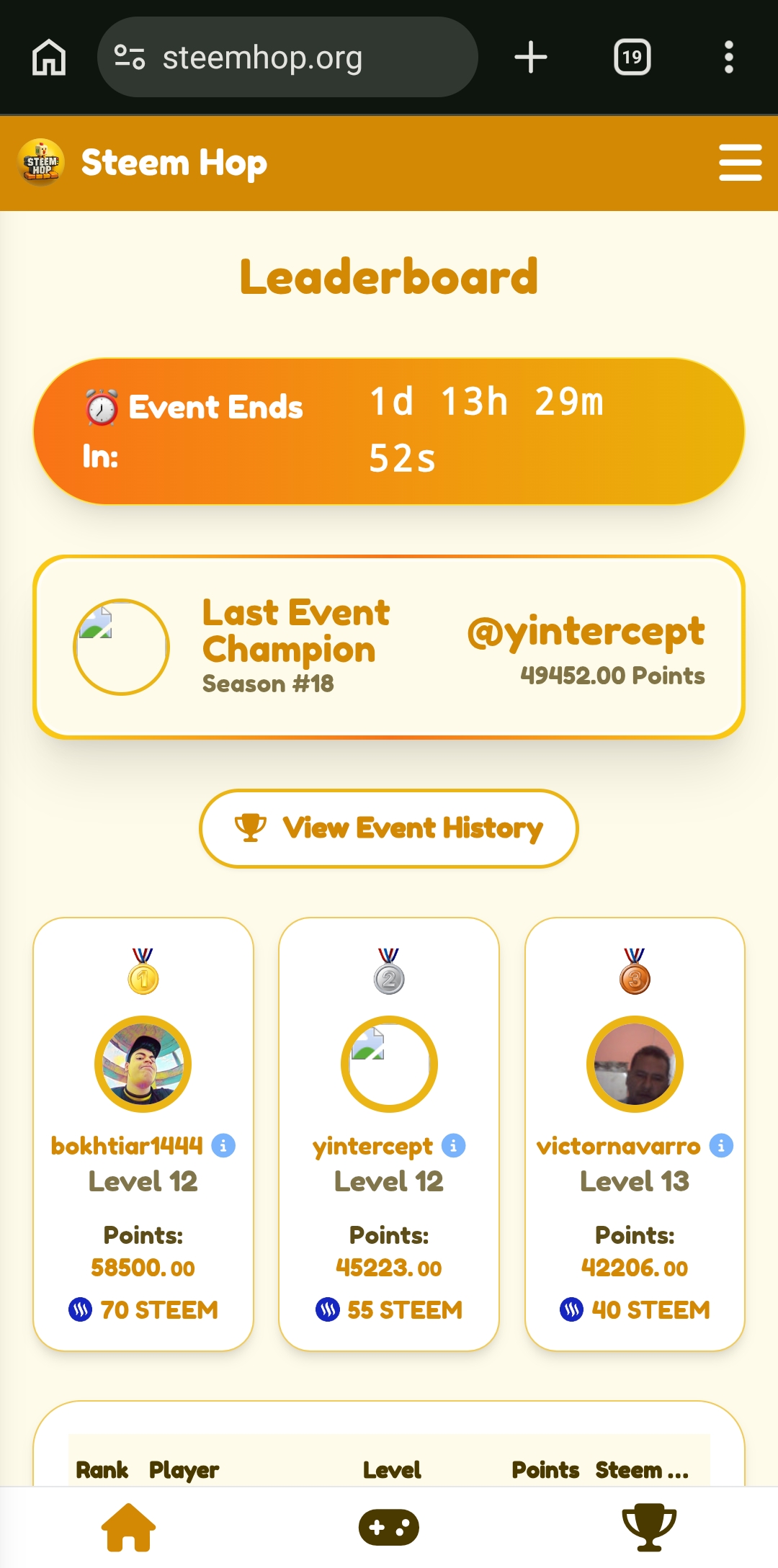Open the @yintercept last event champion card
The image size is (778, 1568).
point(389,647)
